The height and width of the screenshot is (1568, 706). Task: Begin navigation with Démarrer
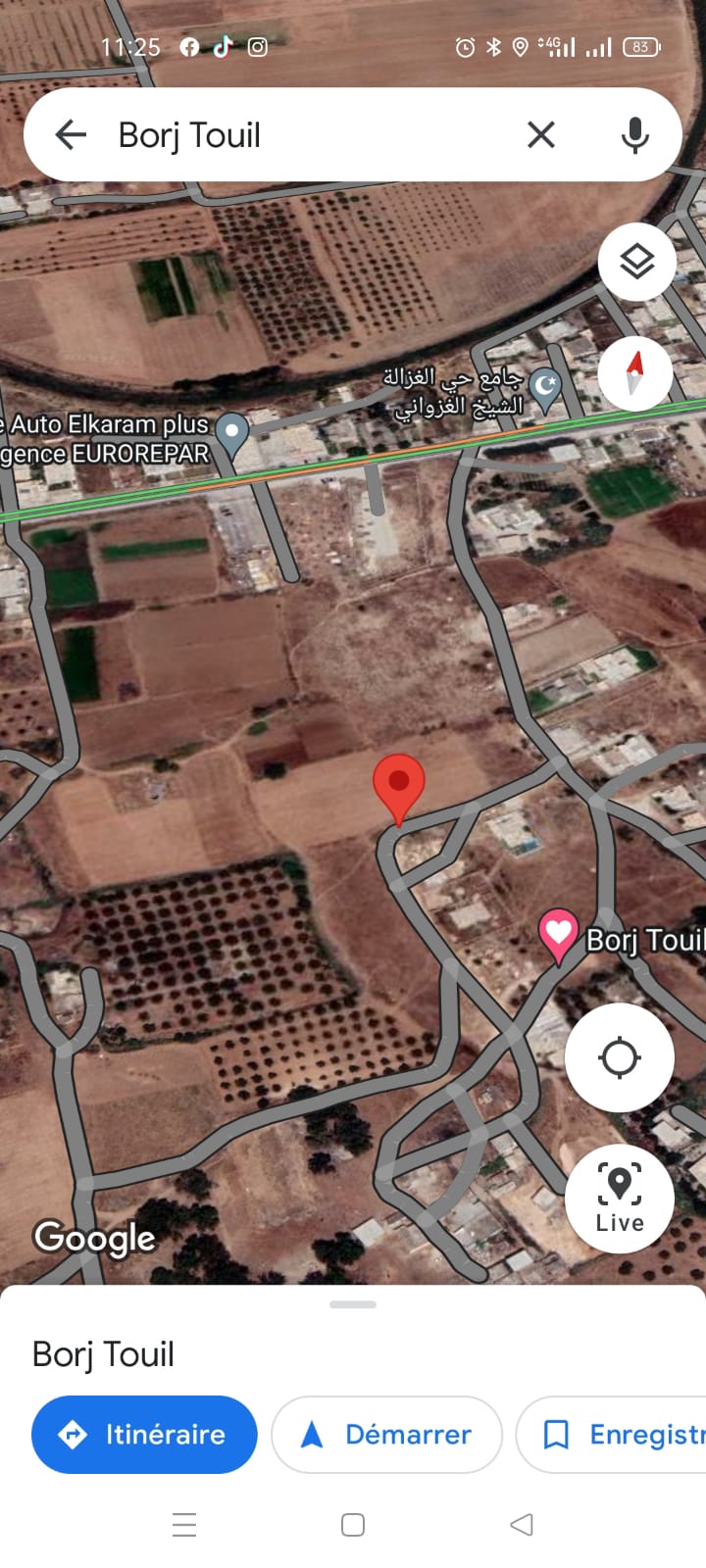pyautogui.click(x=386, y=1434)
